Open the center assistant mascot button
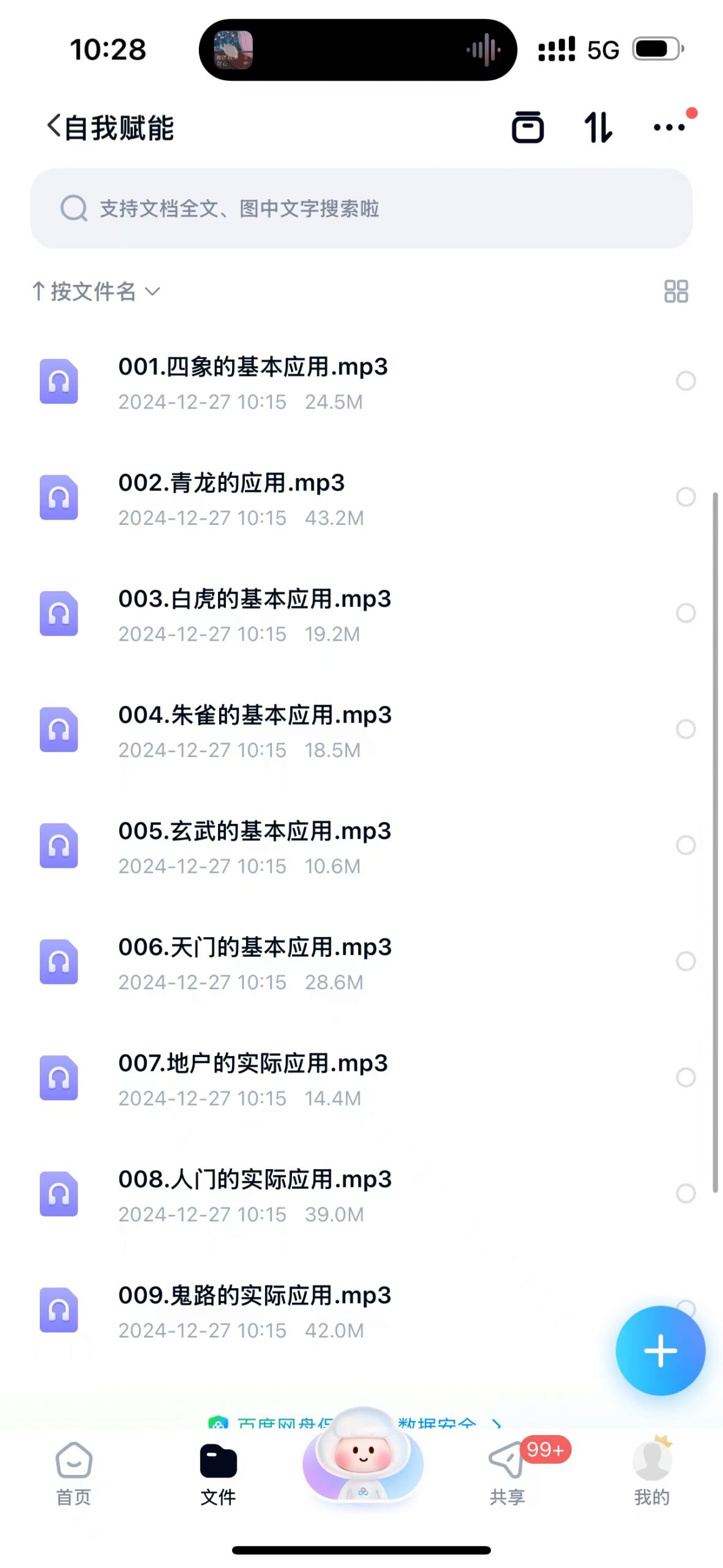 click(362, 1455)
